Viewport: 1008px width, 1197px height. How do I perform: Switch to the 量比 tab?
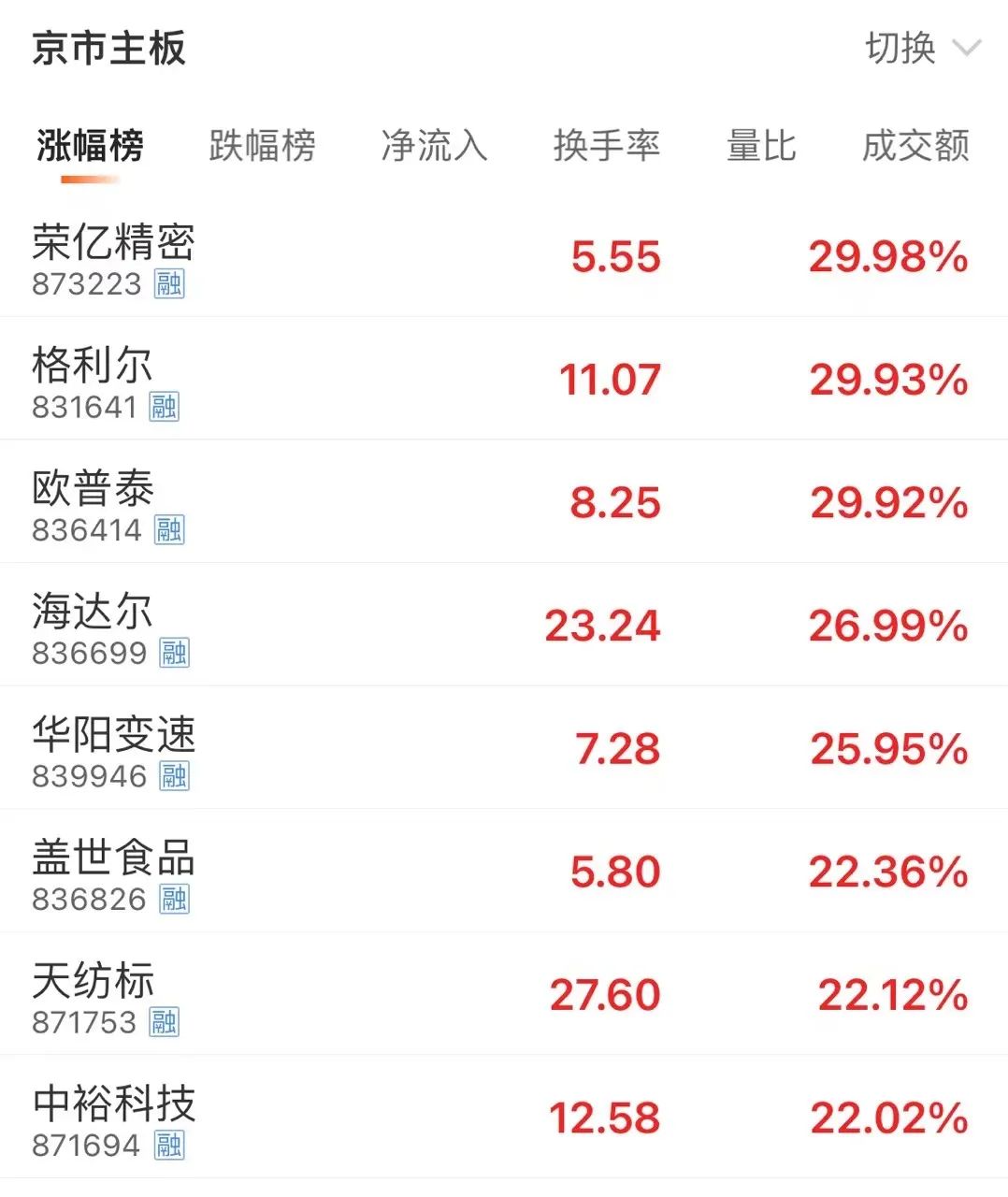pos(760,146)
